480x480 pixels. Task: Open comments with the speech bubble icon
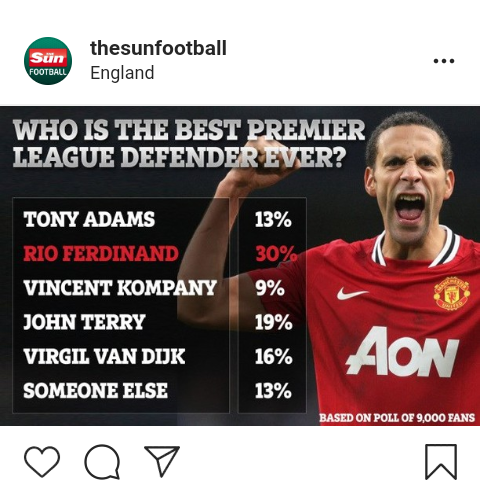point(102,461)
